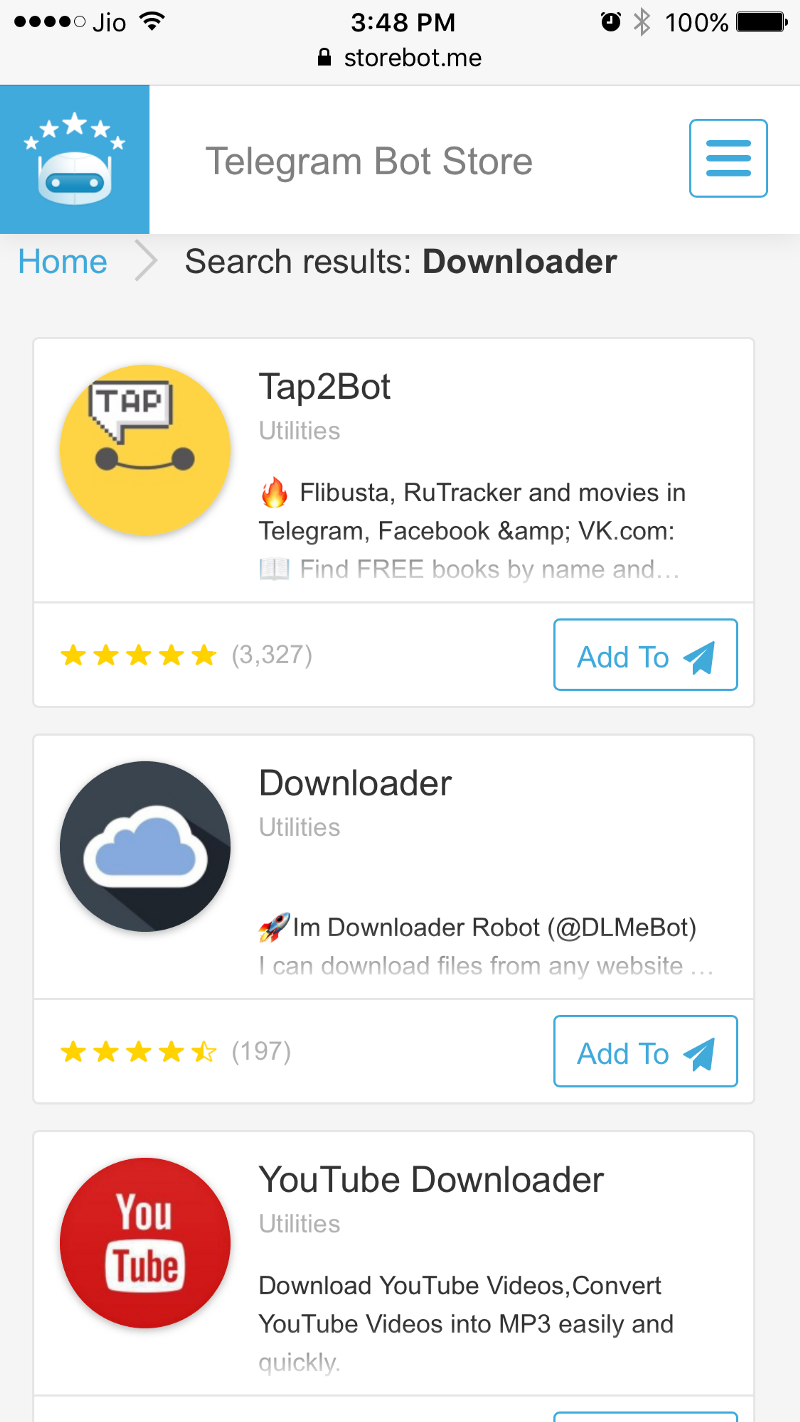Open the Tap2Bot bot card
This screenshot has height=1422, width=800.
coord(324,387)
